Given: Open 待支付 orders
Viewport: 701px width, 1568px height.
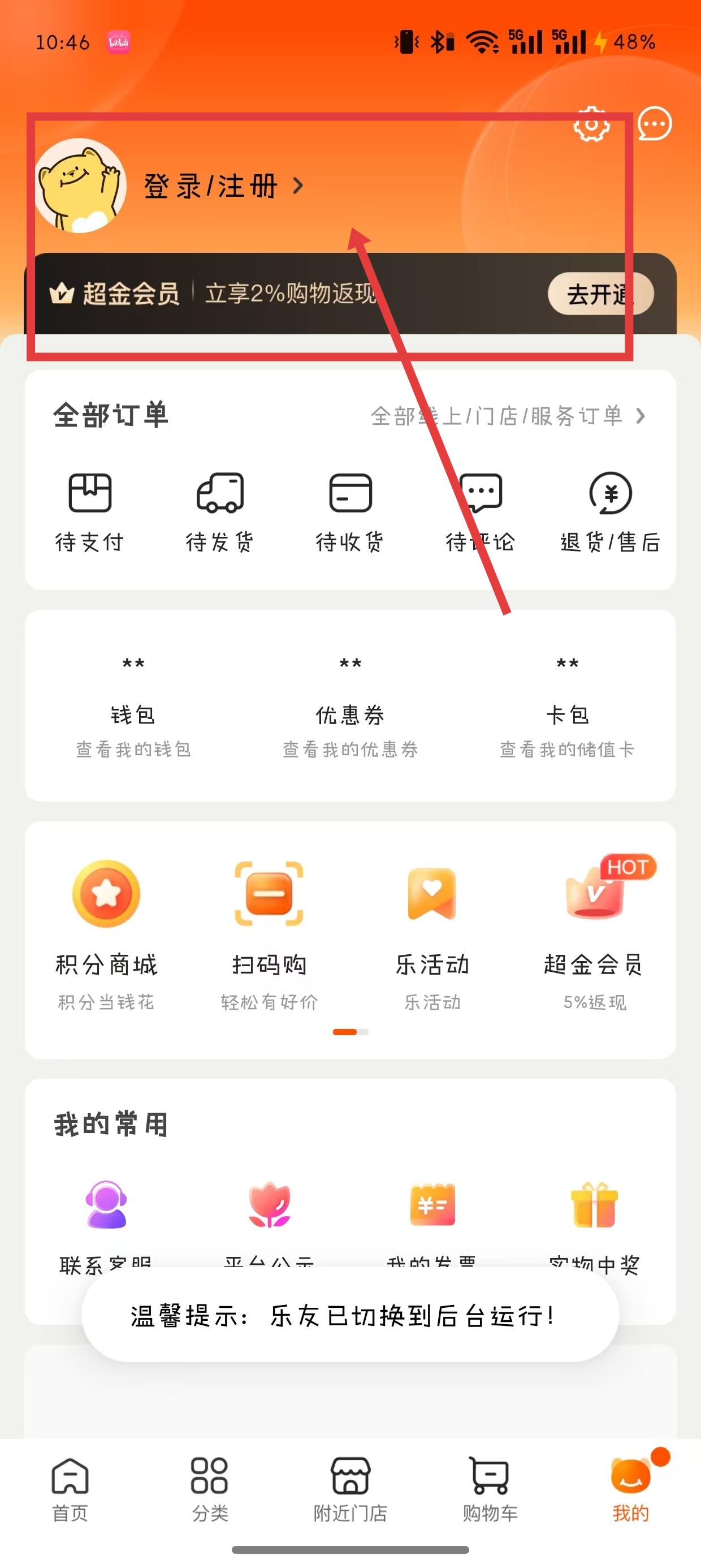Looking at the screenshot, I should coord(90,512).
